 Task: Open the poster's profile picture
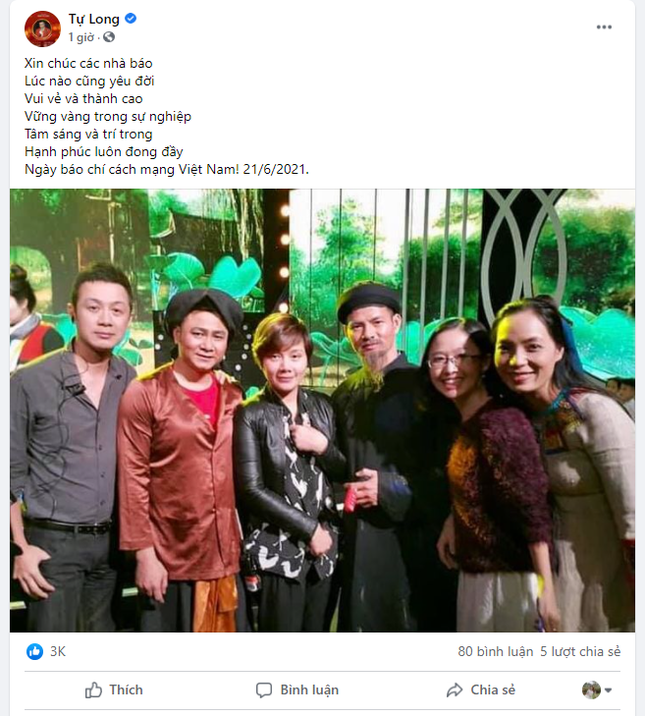pos(43,28)
